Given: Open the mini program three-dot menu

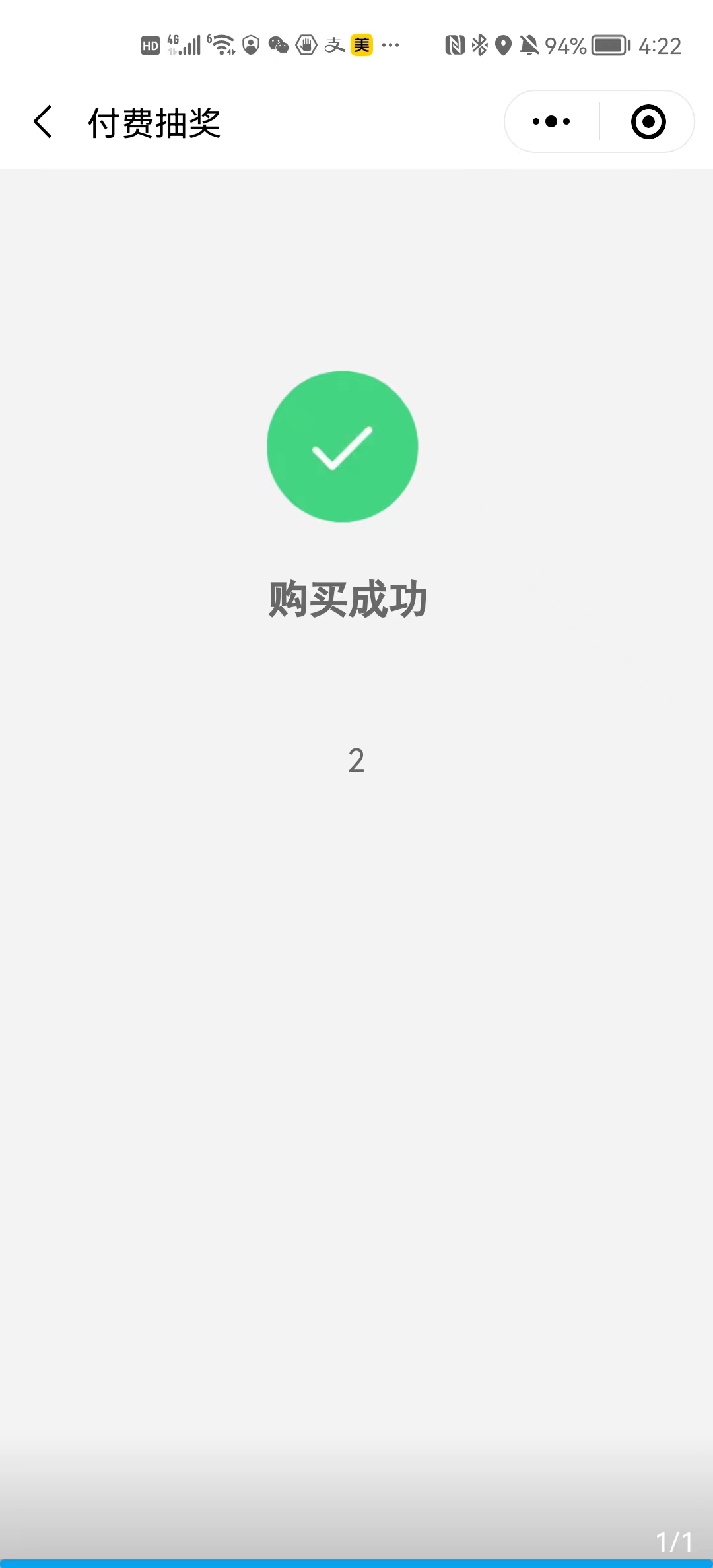Looking at the screenshot, I should (551, 121).
